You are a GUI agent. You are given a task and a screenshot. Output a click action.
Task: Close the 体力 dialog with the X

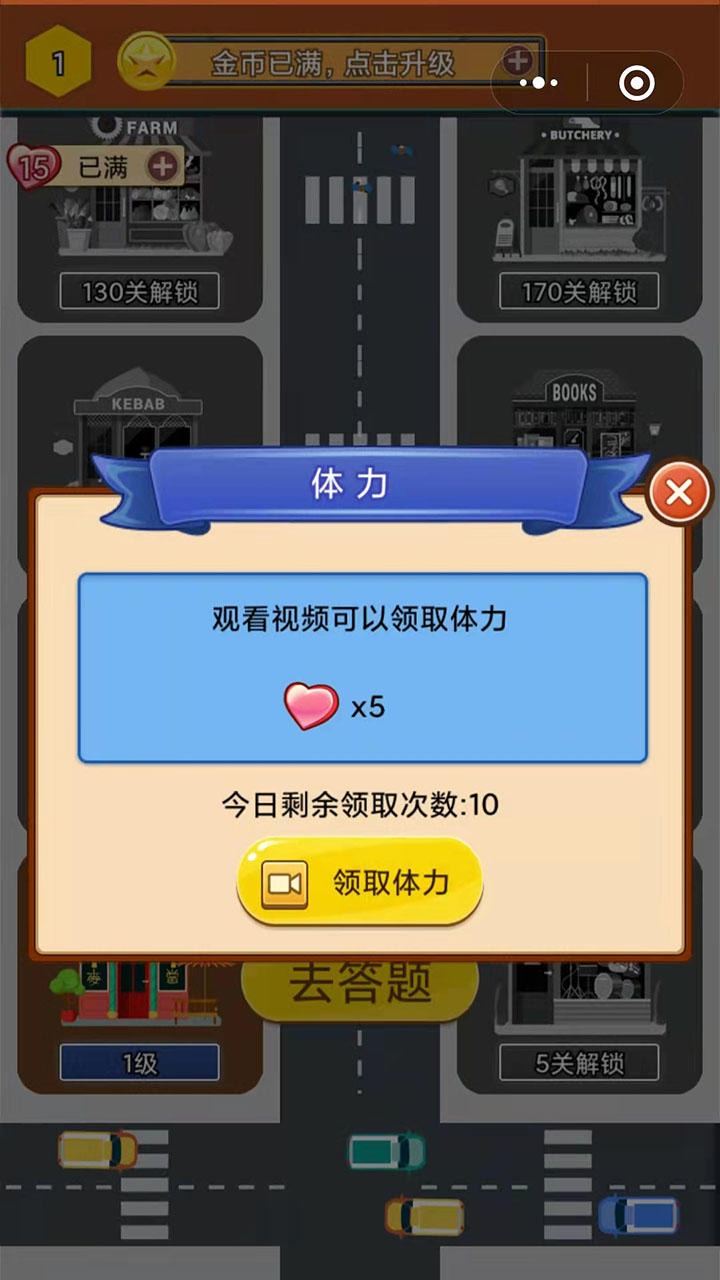(680, 492)
